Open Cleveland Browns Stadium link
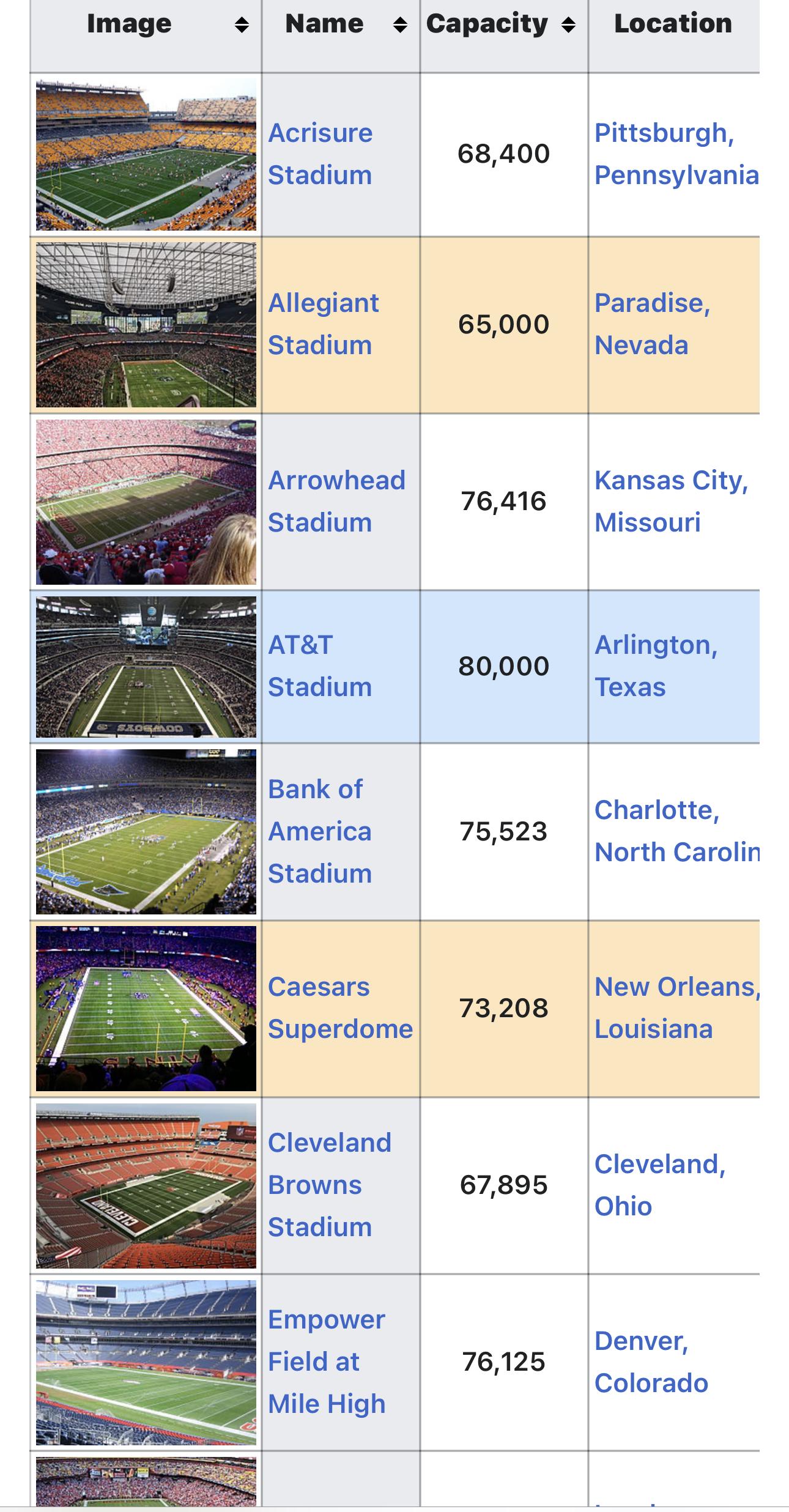Screen dimensions: 789x1512 [x=330, y=1185]
